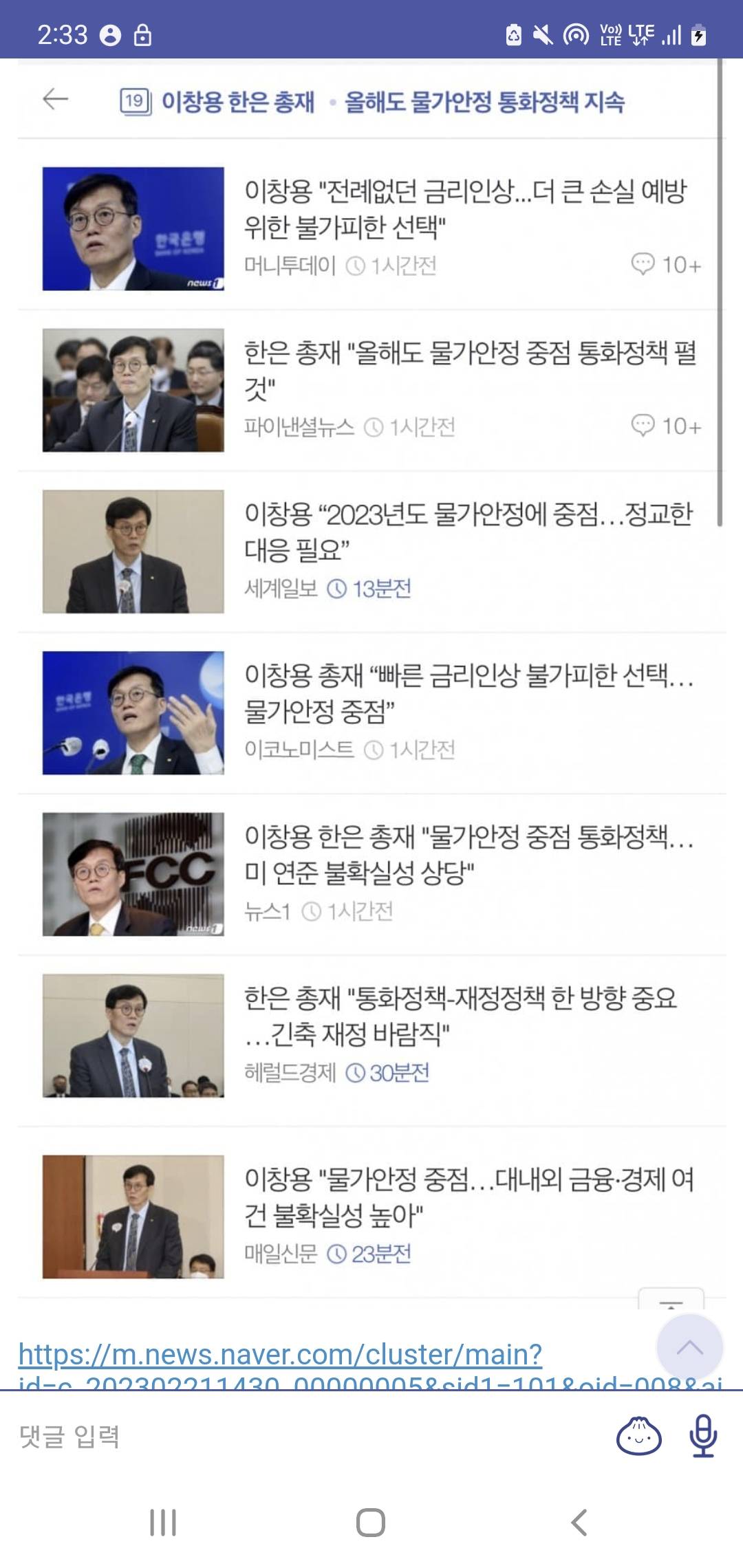The width and height of the screenshot is (743, 1568).
Task: Open the emoticon picker beside the comment field
Action: pyautogui.click(x=638, y=1437)
